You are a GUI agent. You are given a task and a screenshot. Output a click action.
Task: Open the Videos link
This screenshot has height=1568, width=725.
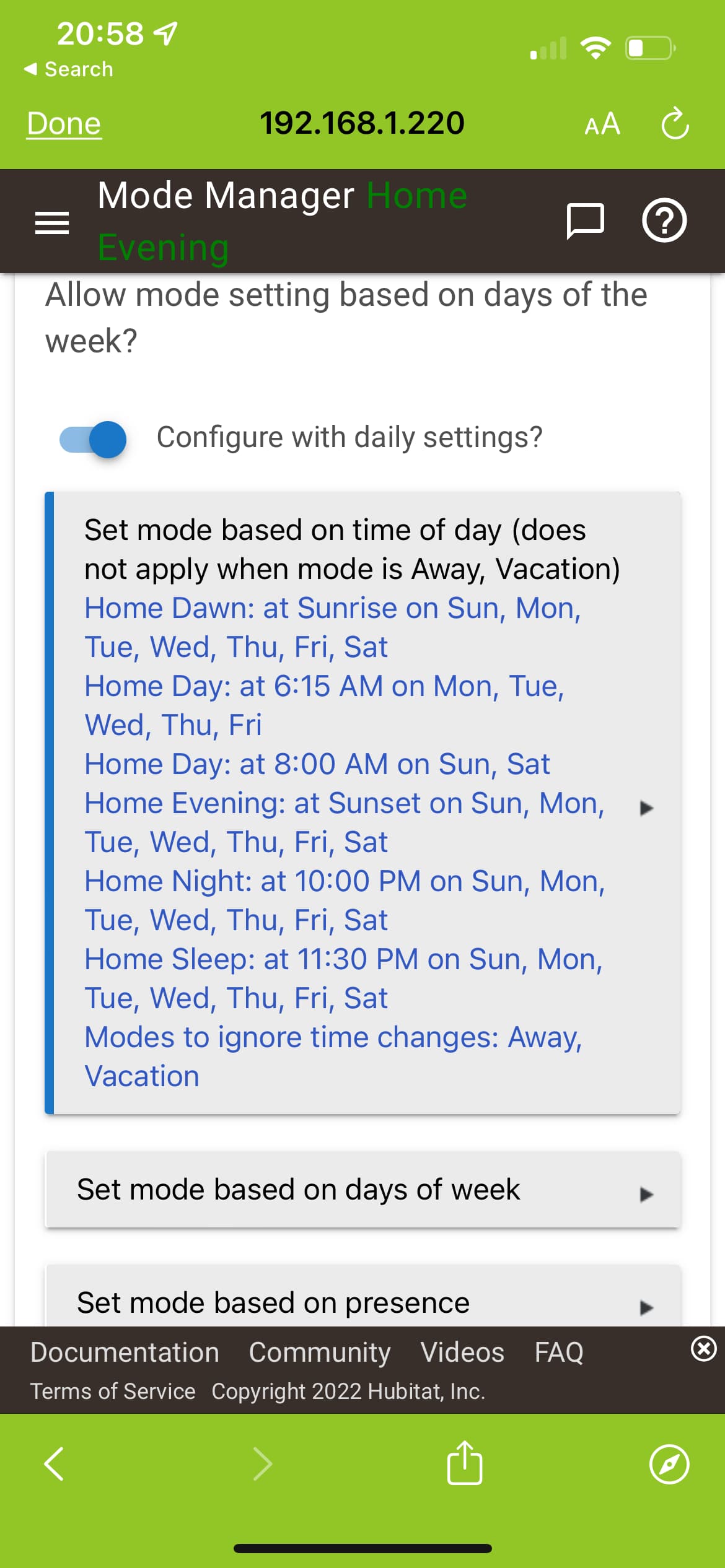pyautogui.click(x=462, y=1352)
